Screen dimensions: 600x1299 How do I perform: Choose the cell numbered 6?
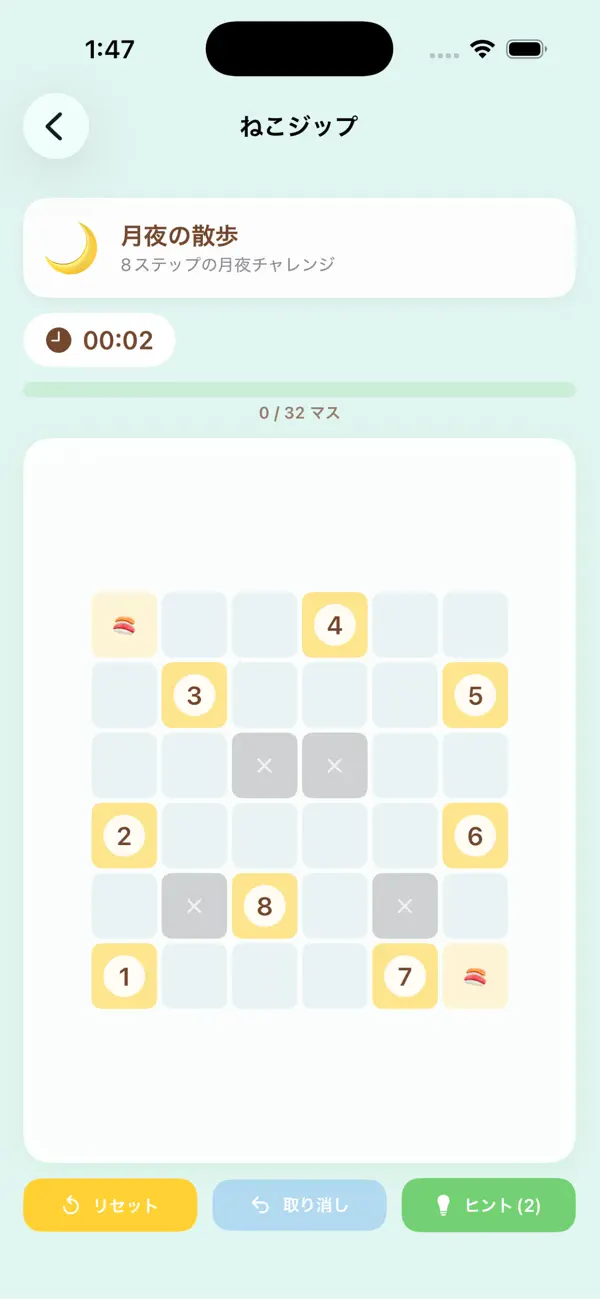(475, 836)
